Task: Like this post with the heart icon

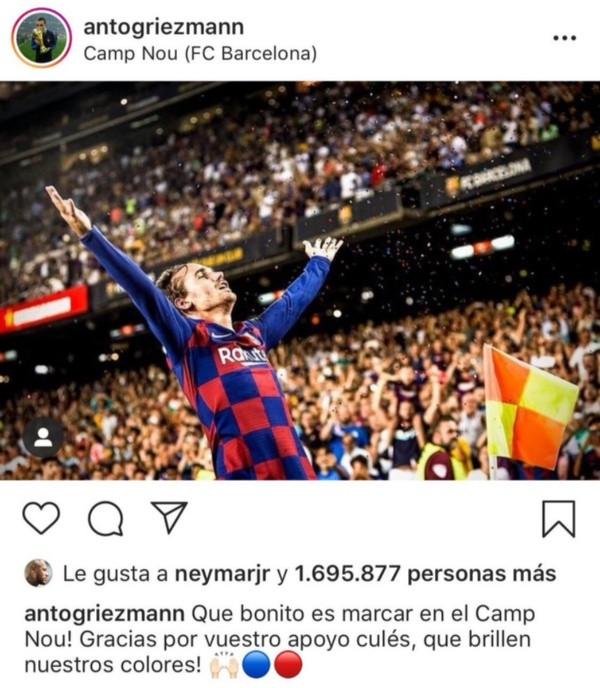Action: [41, 517]
